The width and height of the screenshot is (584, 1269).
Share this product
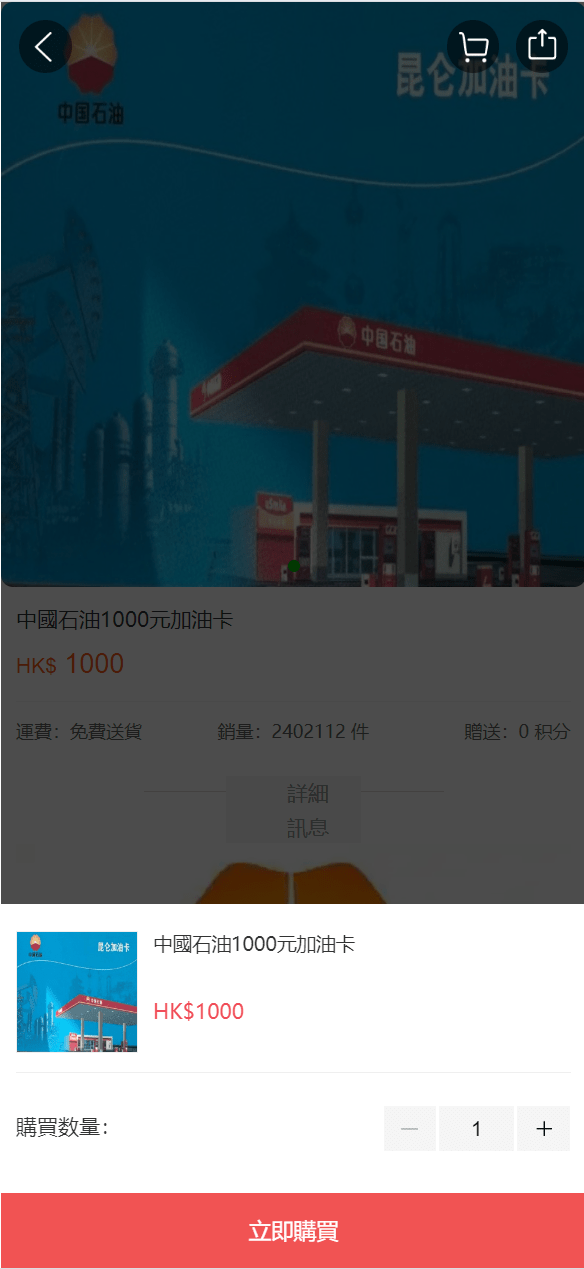pos(542,46)
